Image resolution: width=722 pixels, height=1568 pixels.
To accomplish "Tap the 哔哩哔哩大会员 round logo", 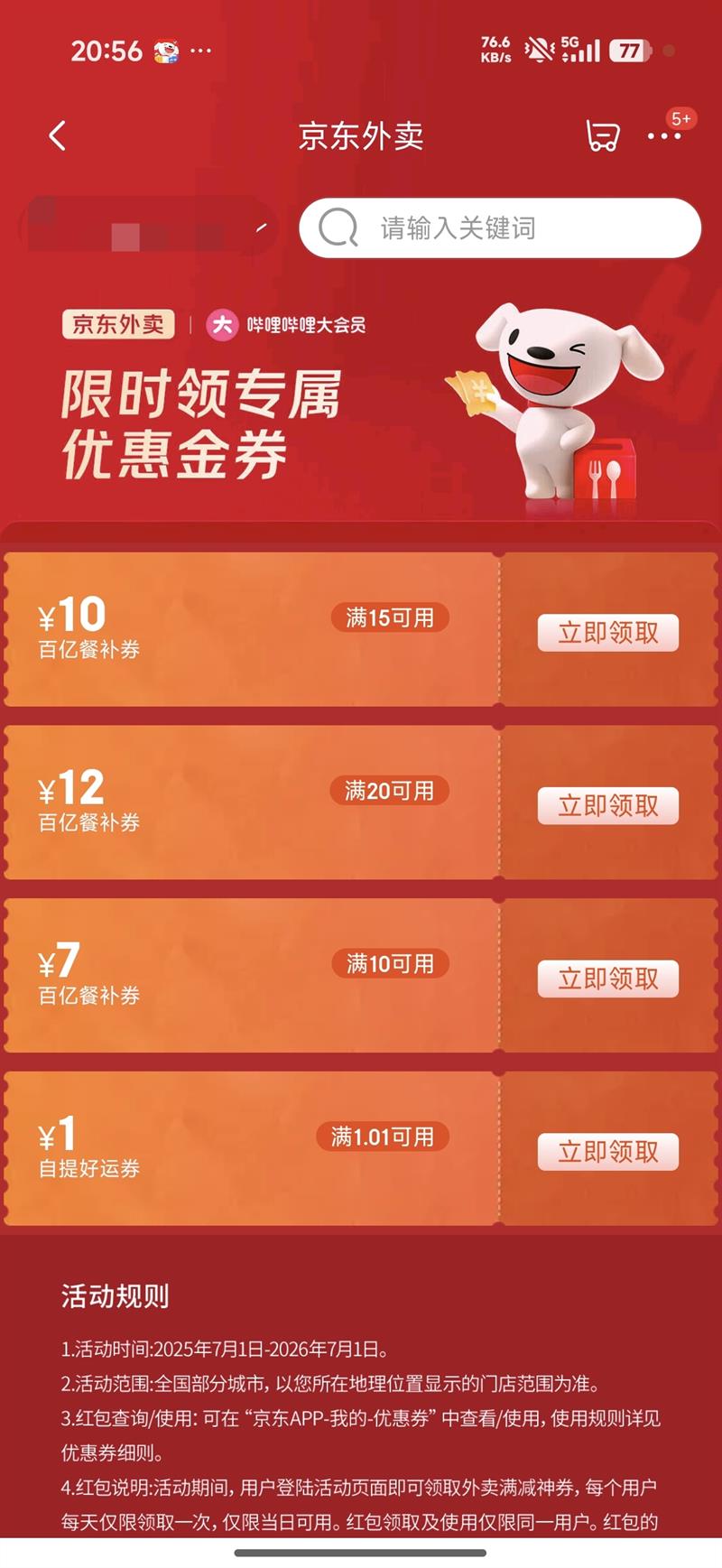I will pos(223,324).
